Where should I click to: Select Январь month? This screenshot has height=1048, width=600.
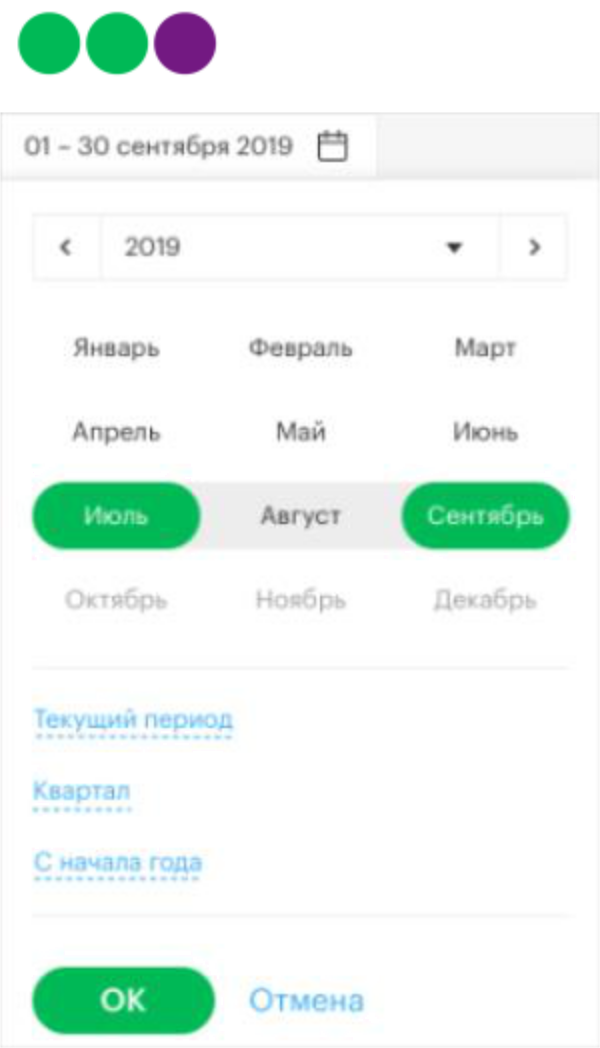coord(117,349)
